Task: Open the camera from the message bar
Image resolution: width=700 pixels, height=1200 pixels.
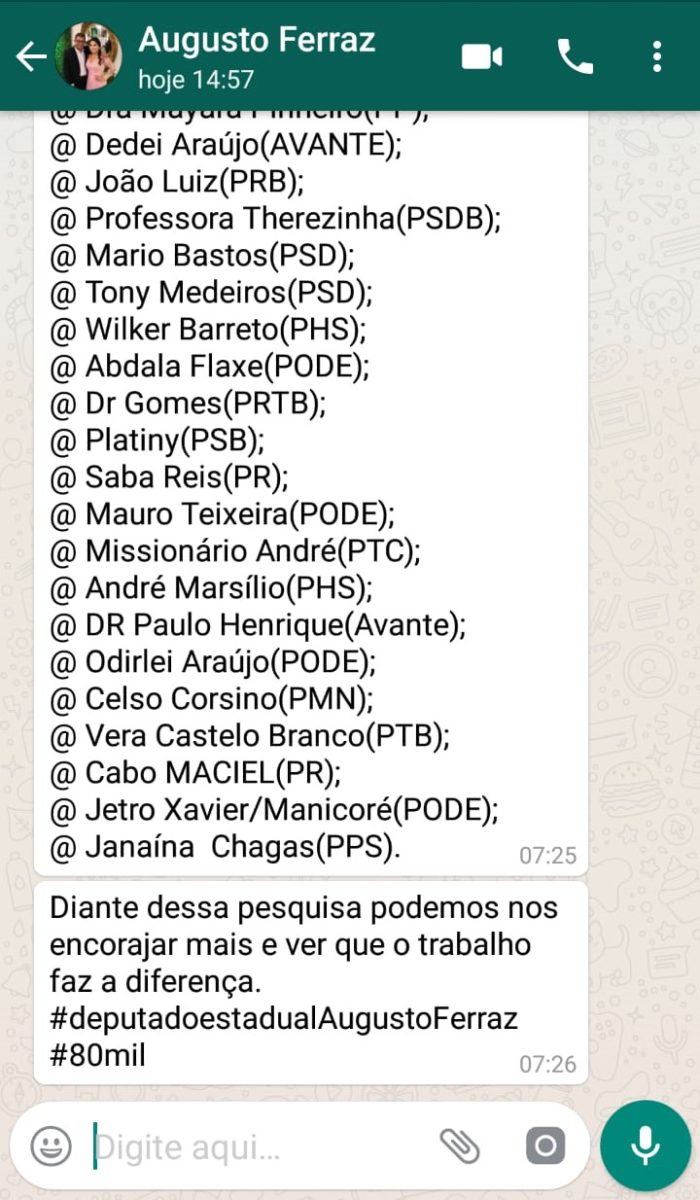Action: 545,1146
